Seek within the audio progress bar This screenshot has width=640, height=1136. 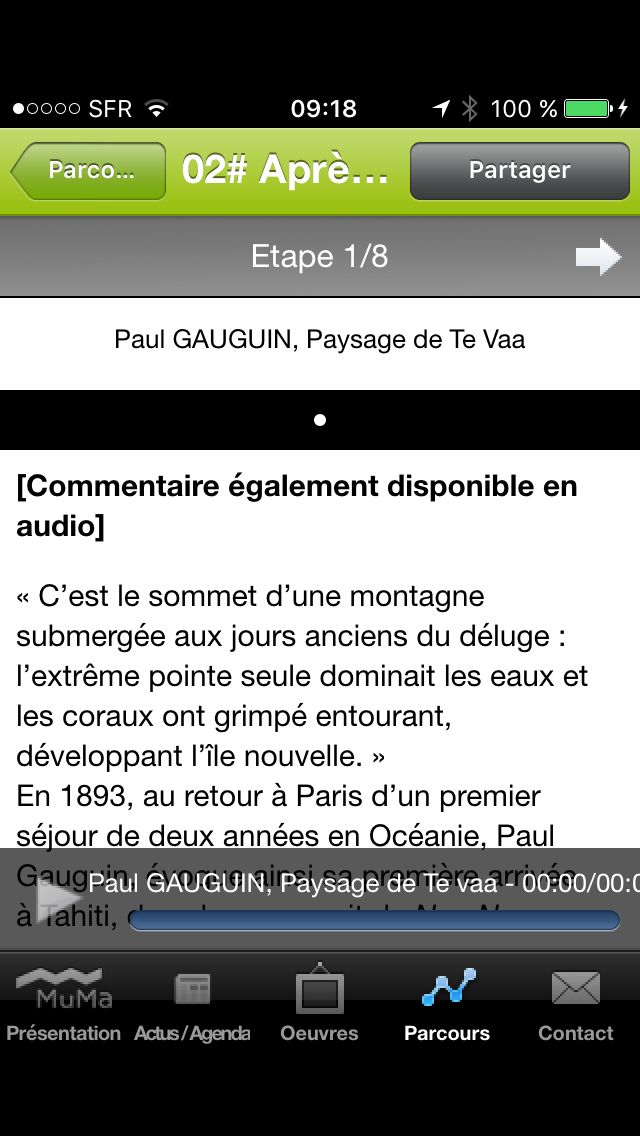click(x=374, y=921)
